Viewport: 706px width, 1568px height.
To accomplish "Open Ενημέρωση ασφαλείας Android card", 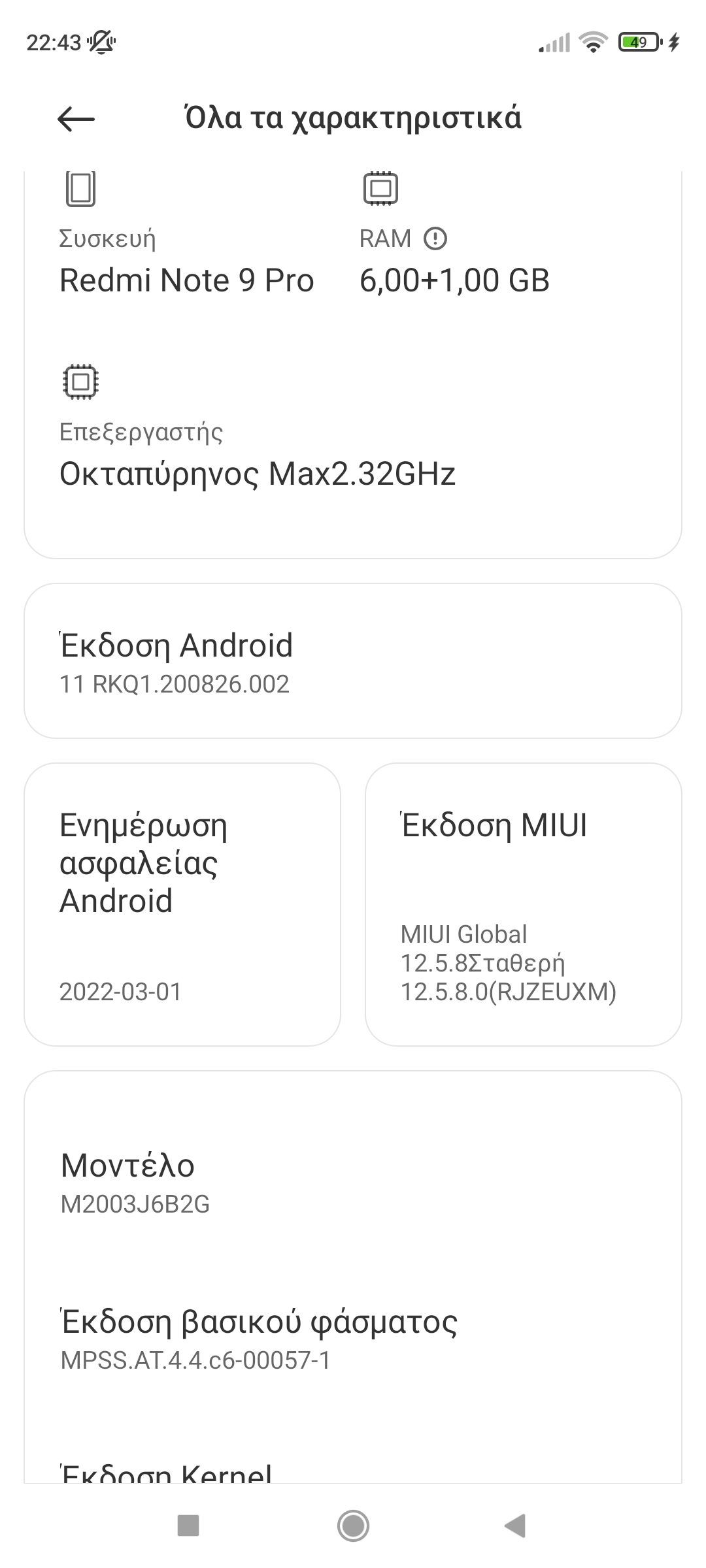I will click(182, 904).
